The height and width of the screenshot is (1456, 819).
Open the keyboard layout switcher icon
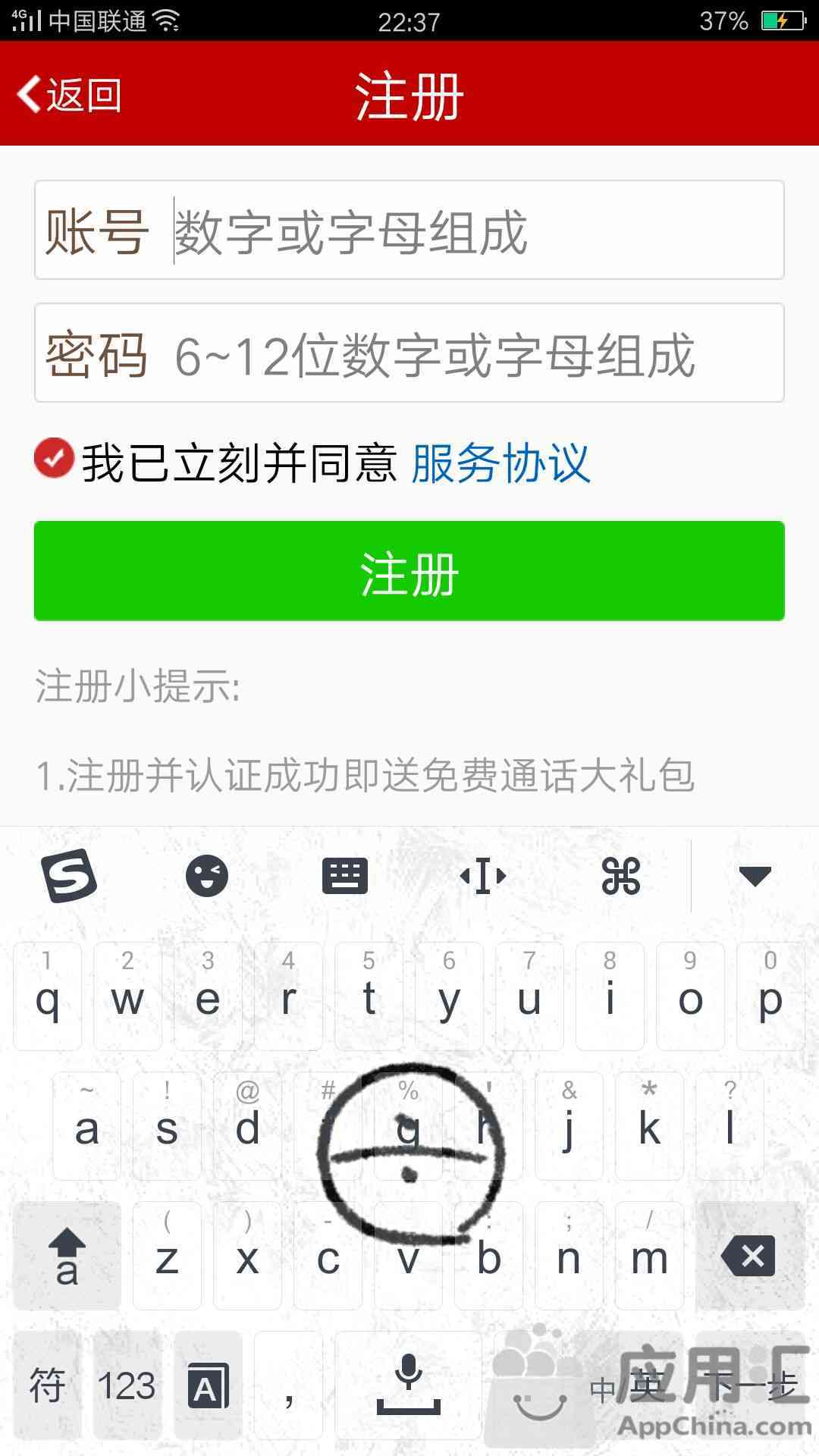345,876
